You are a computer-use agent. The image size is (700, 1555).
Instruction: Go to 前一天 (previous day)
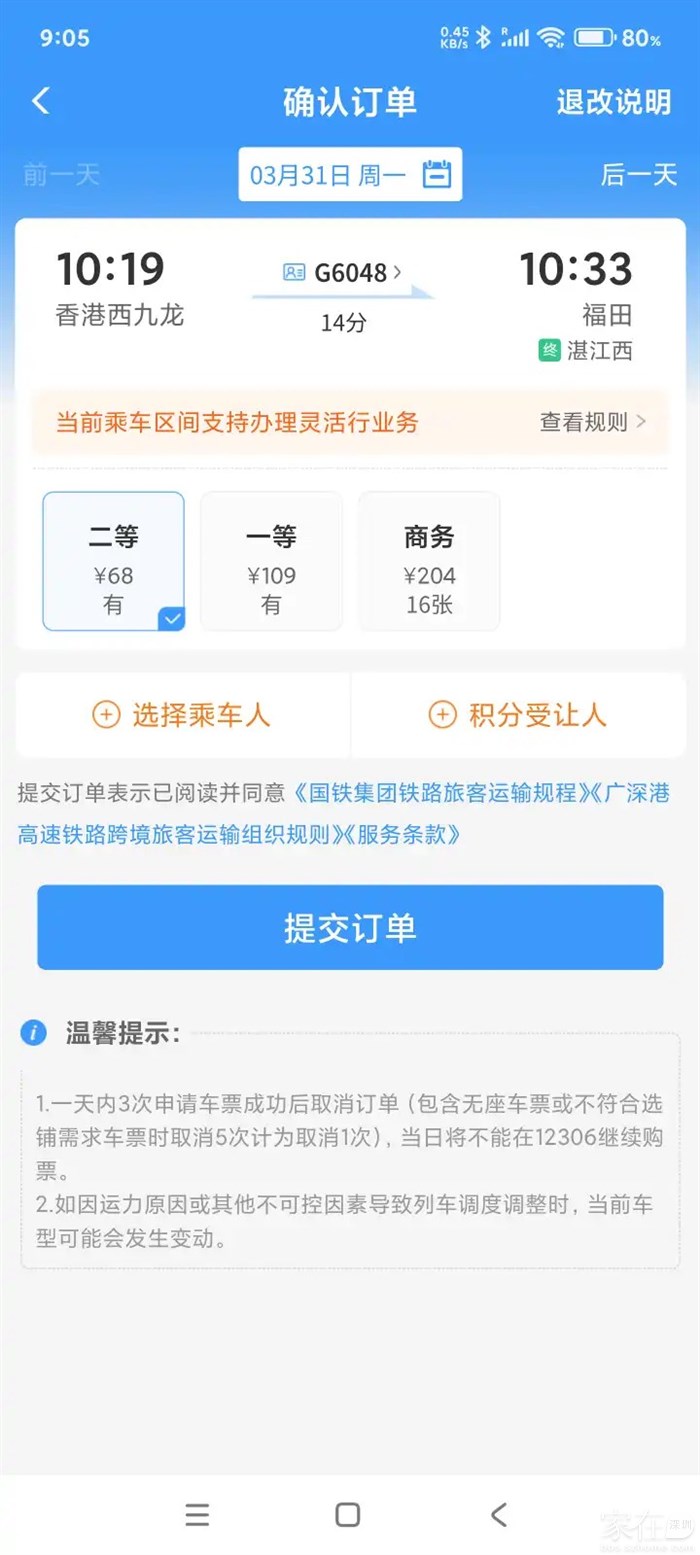coord(62,175)
